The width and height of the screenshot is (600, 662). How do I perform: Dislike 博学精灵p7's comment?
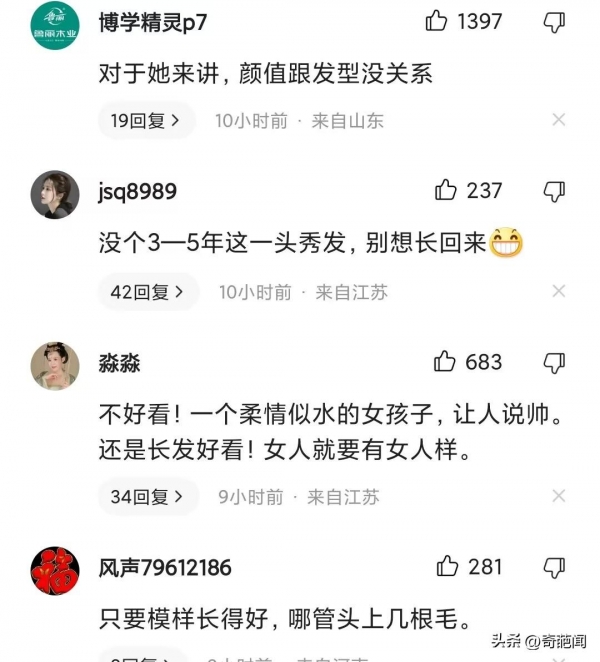[x=554, y=22]
